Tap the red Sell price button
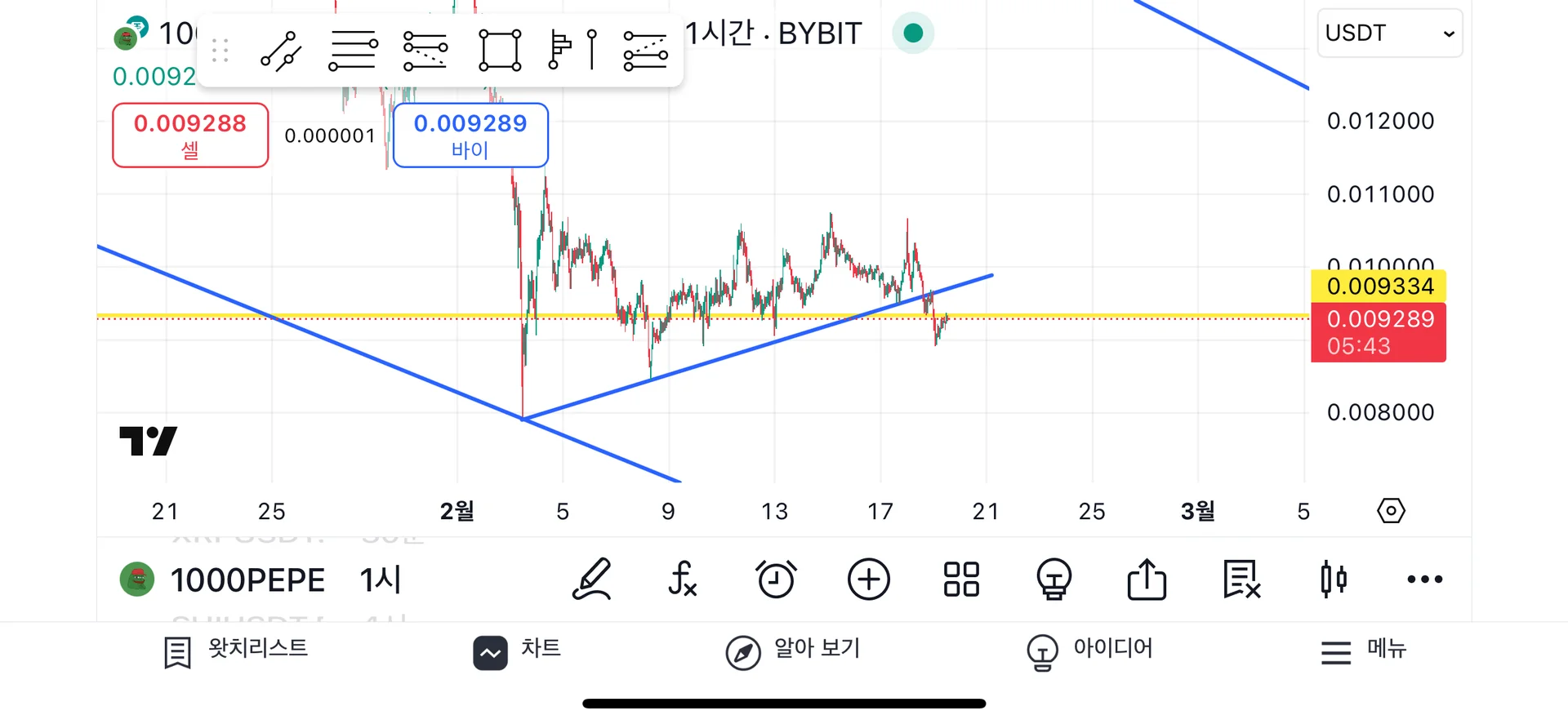This screenshot has width=1568, height=724. (x=189, y=135)
